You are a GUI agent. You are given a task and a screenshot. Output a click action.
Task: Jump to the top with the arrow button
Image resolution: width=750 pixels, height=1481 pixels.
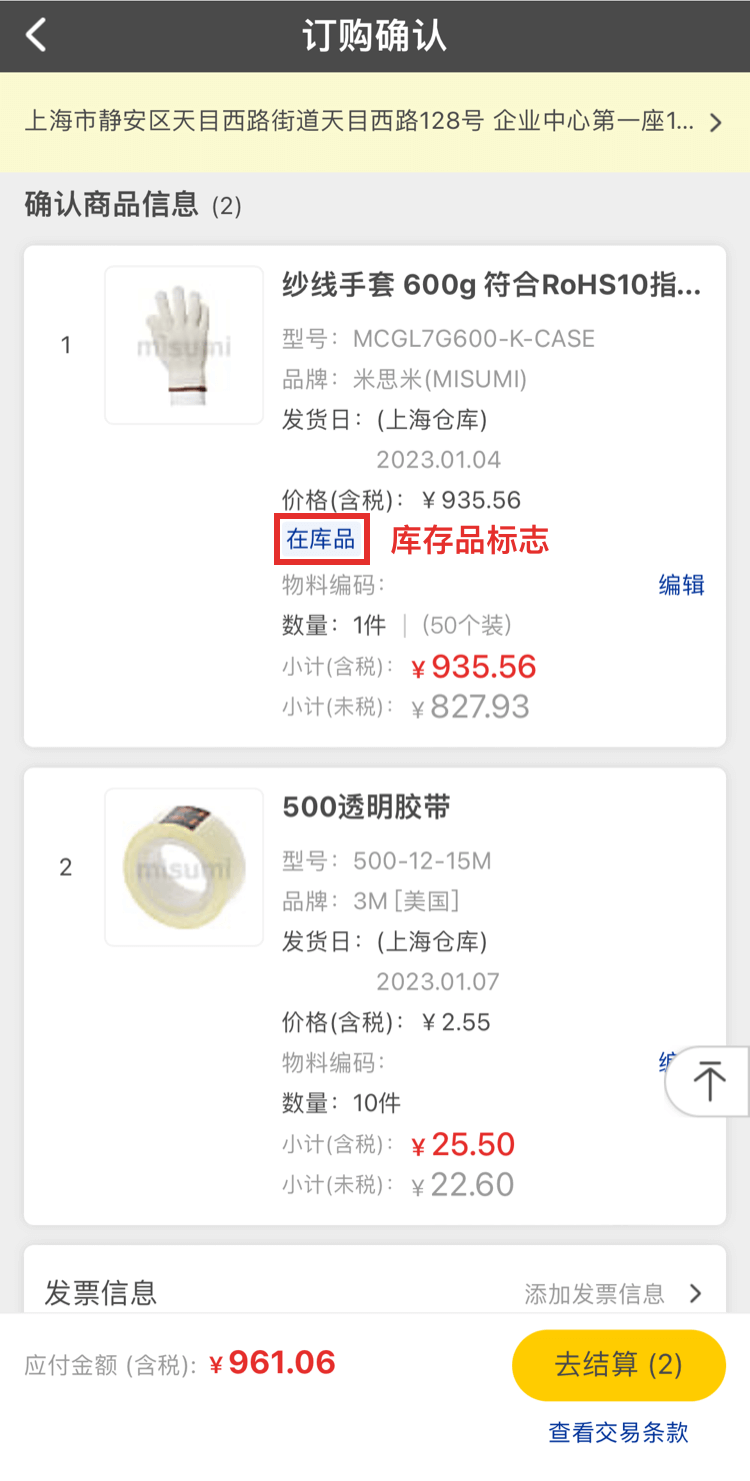709,1081
